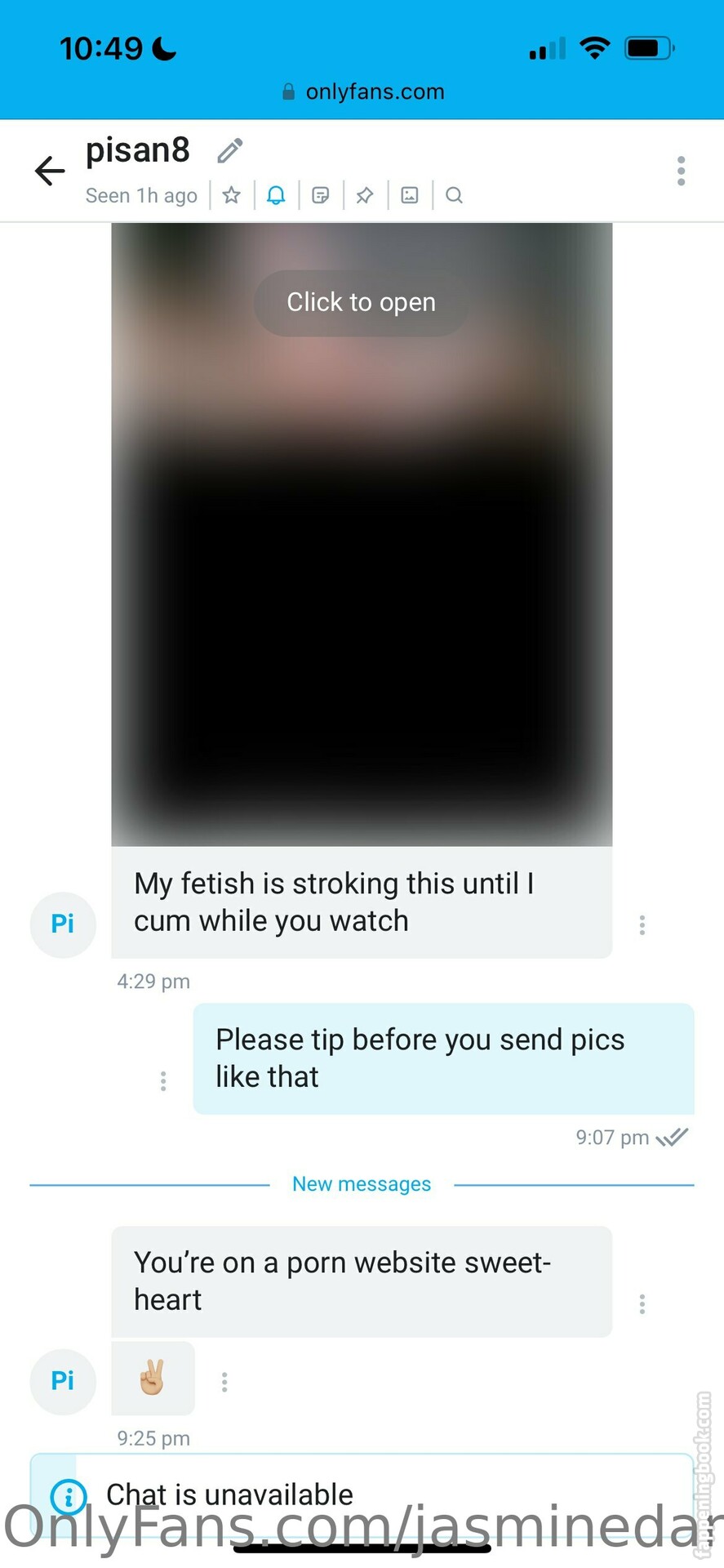Pin this conversation
This screenshot has height=1568, width=724.
(x=365, y=195)
